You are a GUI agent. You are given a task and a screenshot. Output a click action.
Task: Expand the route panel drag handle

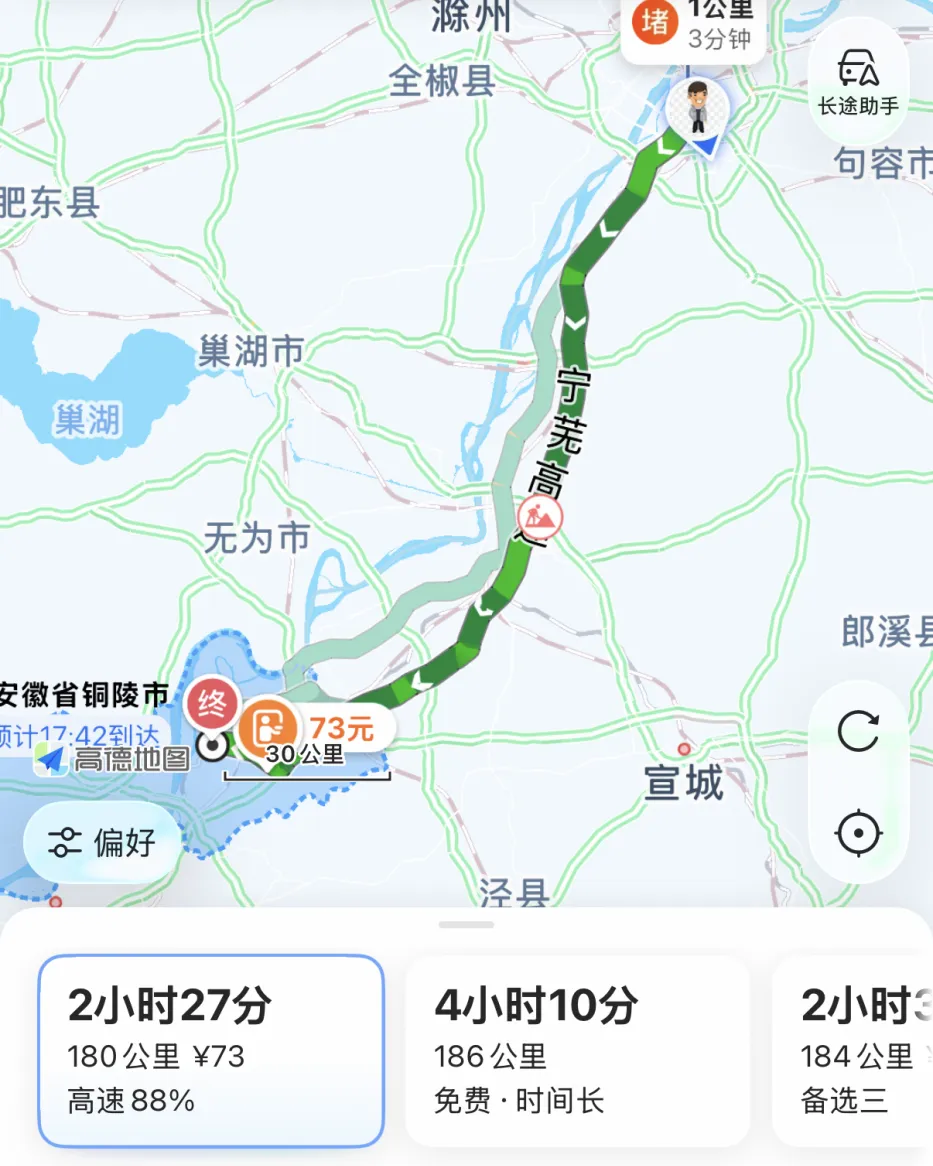coord(466,924)
